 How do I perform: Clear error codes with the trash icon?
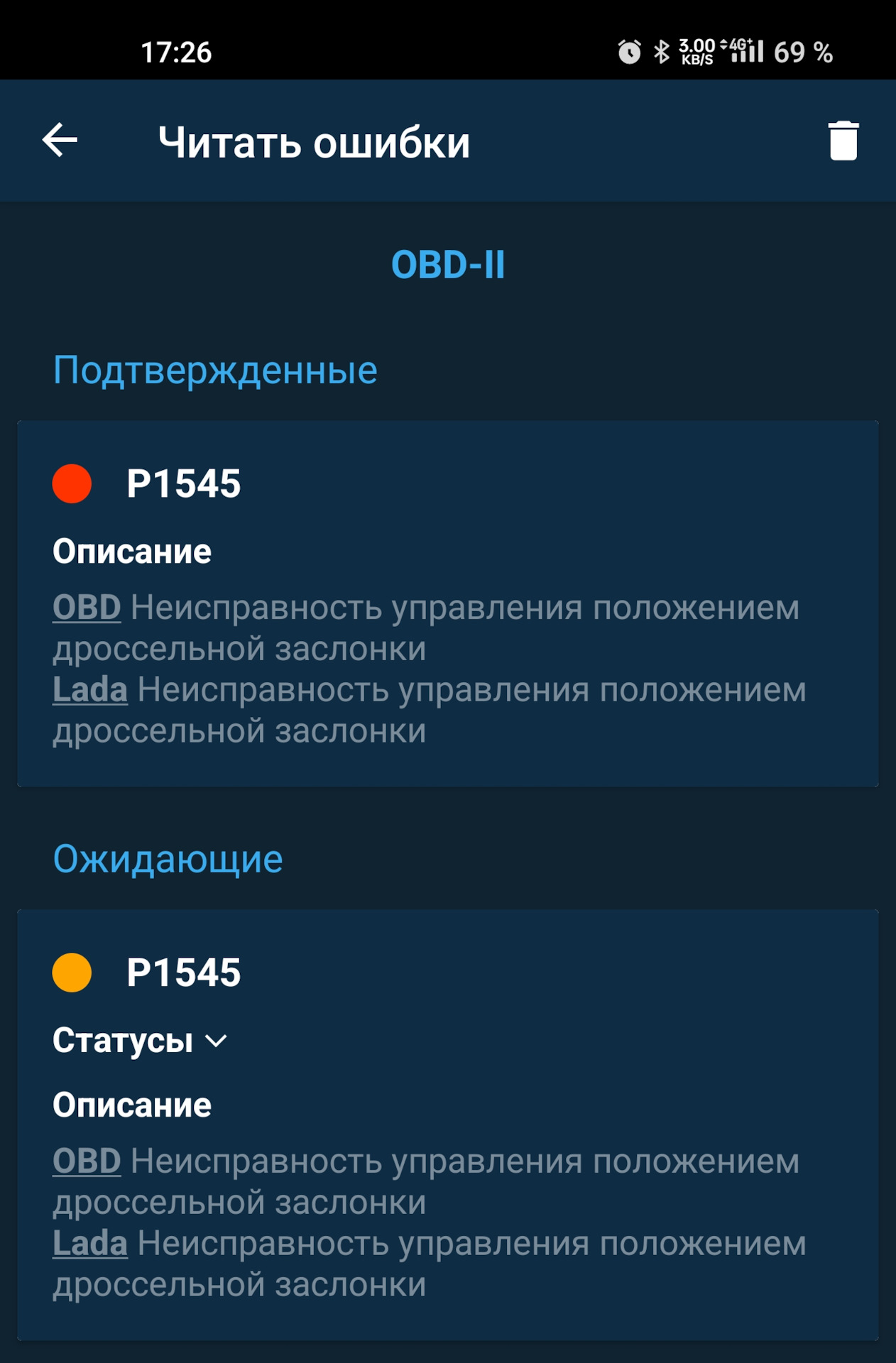coord(843,141)
